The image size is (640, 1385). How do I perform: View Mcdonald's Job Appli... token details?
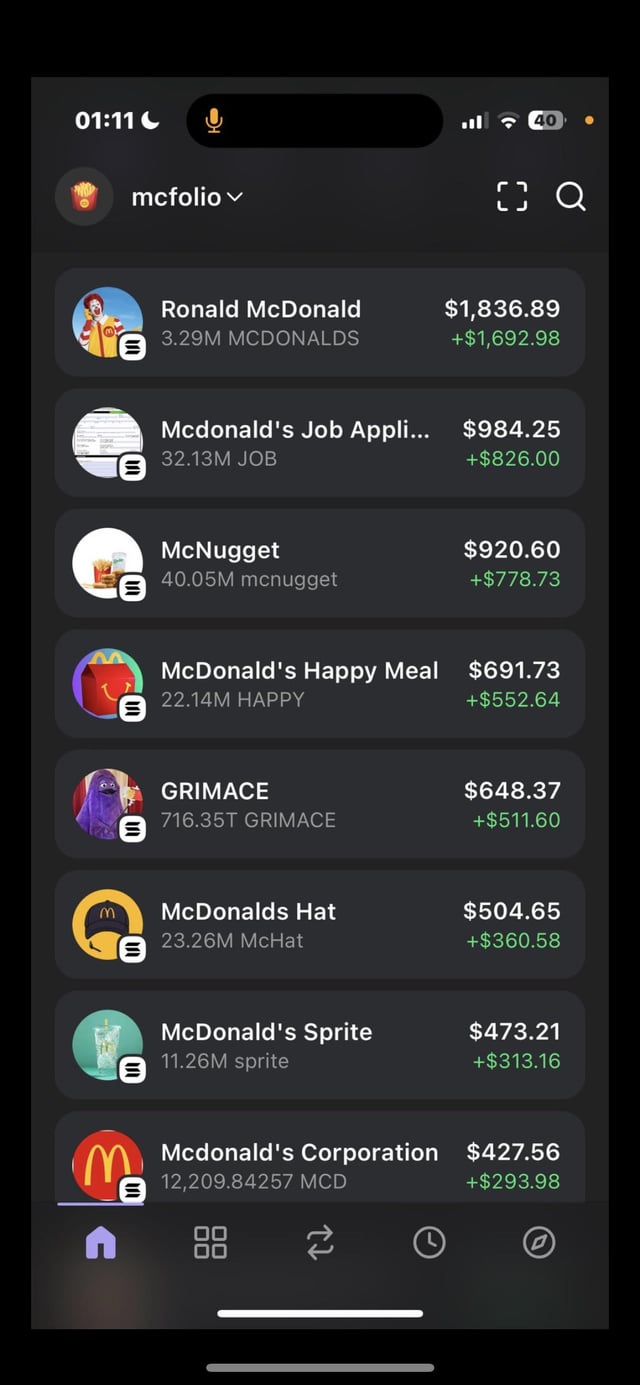click(x=320, y=443)
